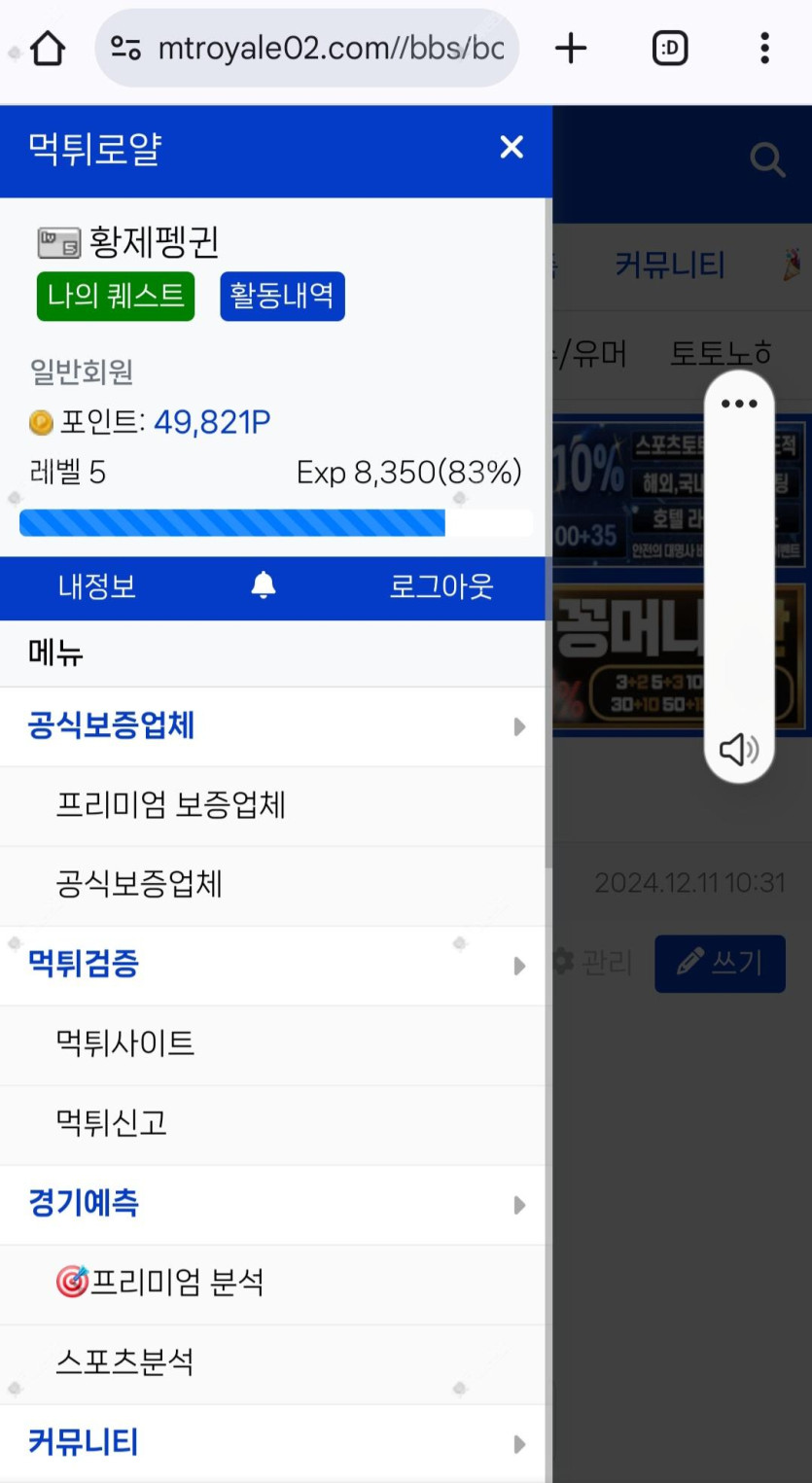Open the browser tab switcher
The width and height of the screenshot is (812, 1483).
(670, 48)
